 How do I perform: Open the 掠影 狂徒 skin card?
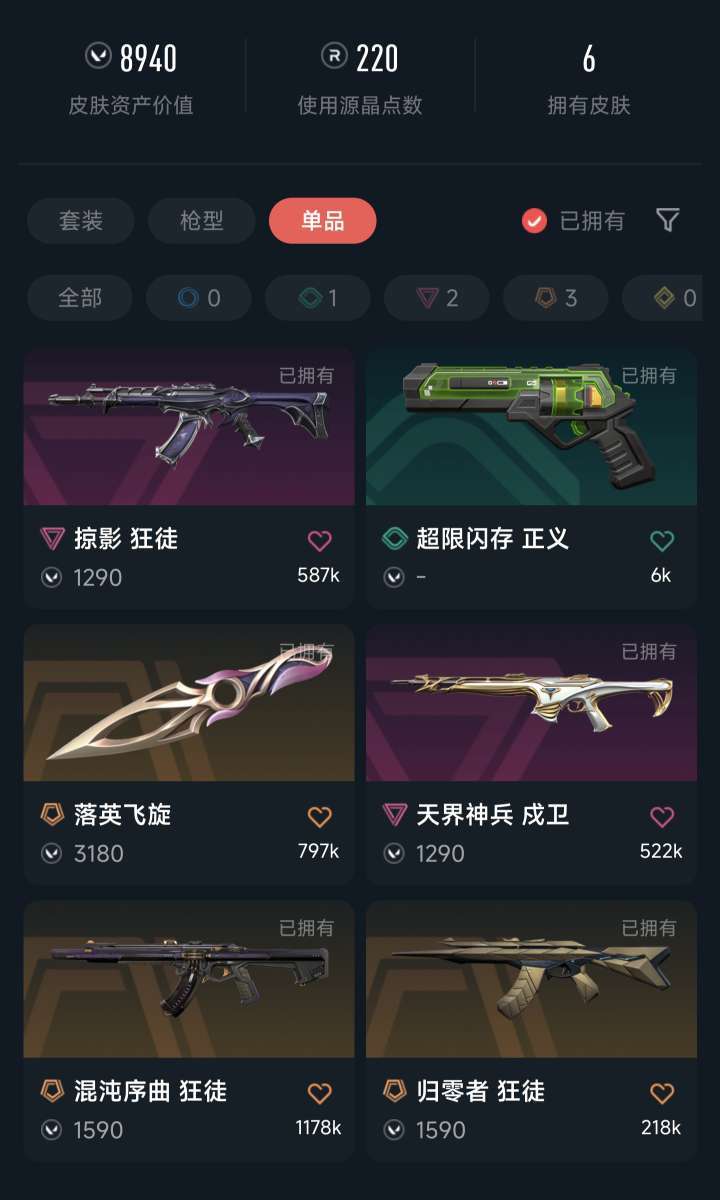189,478
